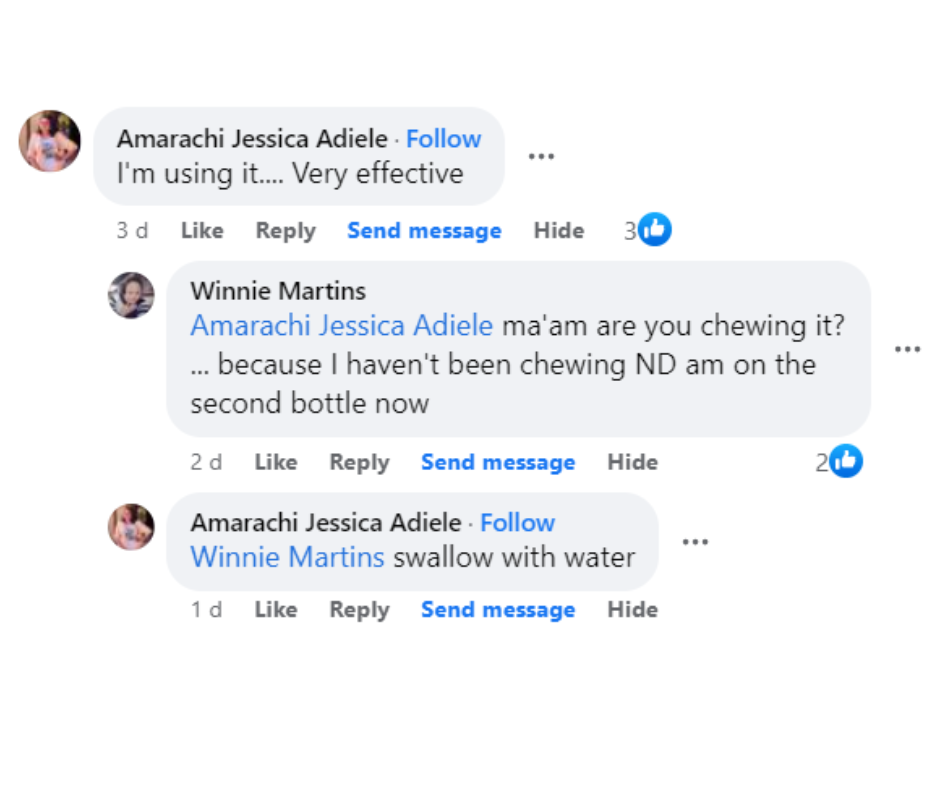Reply to the "Very effective" comment

tap(285, 231)
